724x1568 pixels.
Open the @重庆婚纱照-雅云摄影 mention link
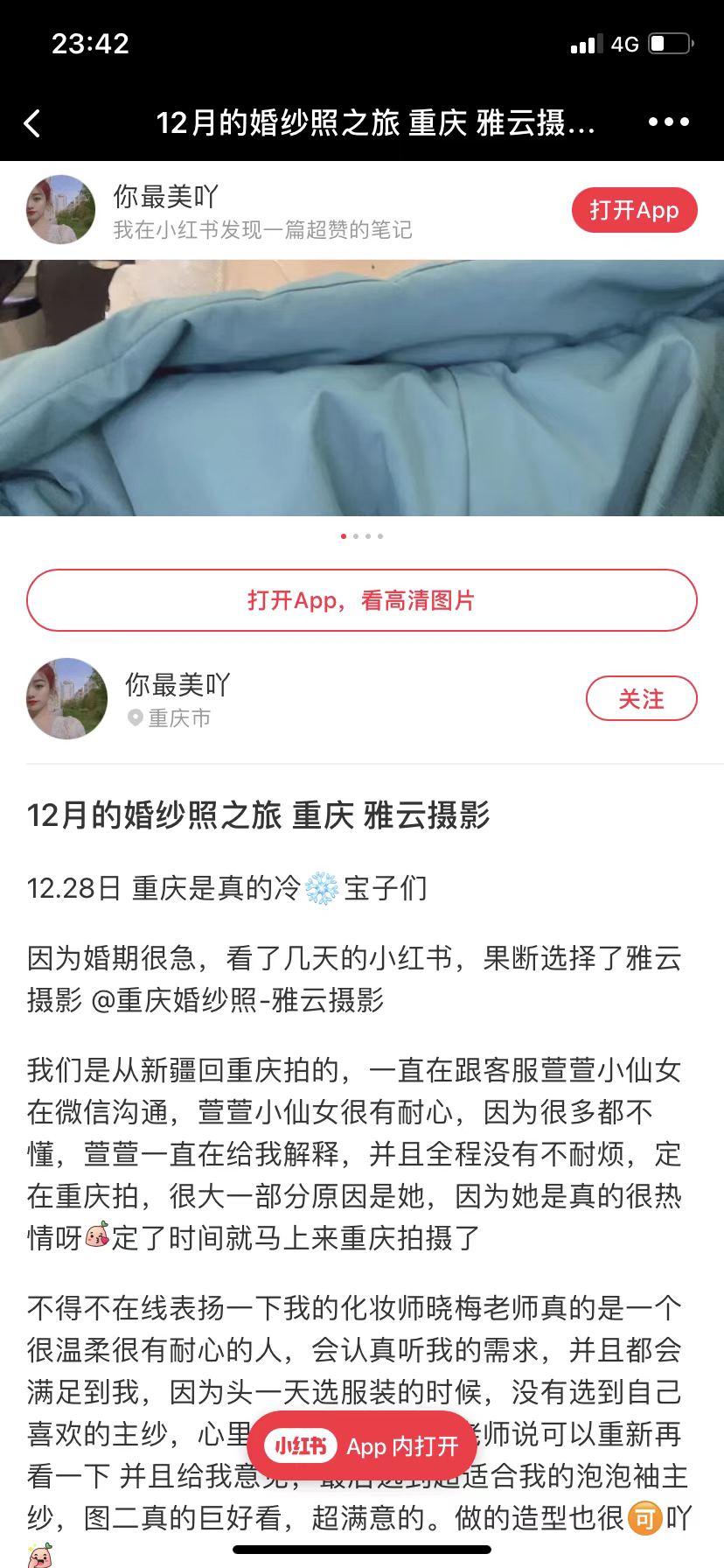(x=238, y=1000)
